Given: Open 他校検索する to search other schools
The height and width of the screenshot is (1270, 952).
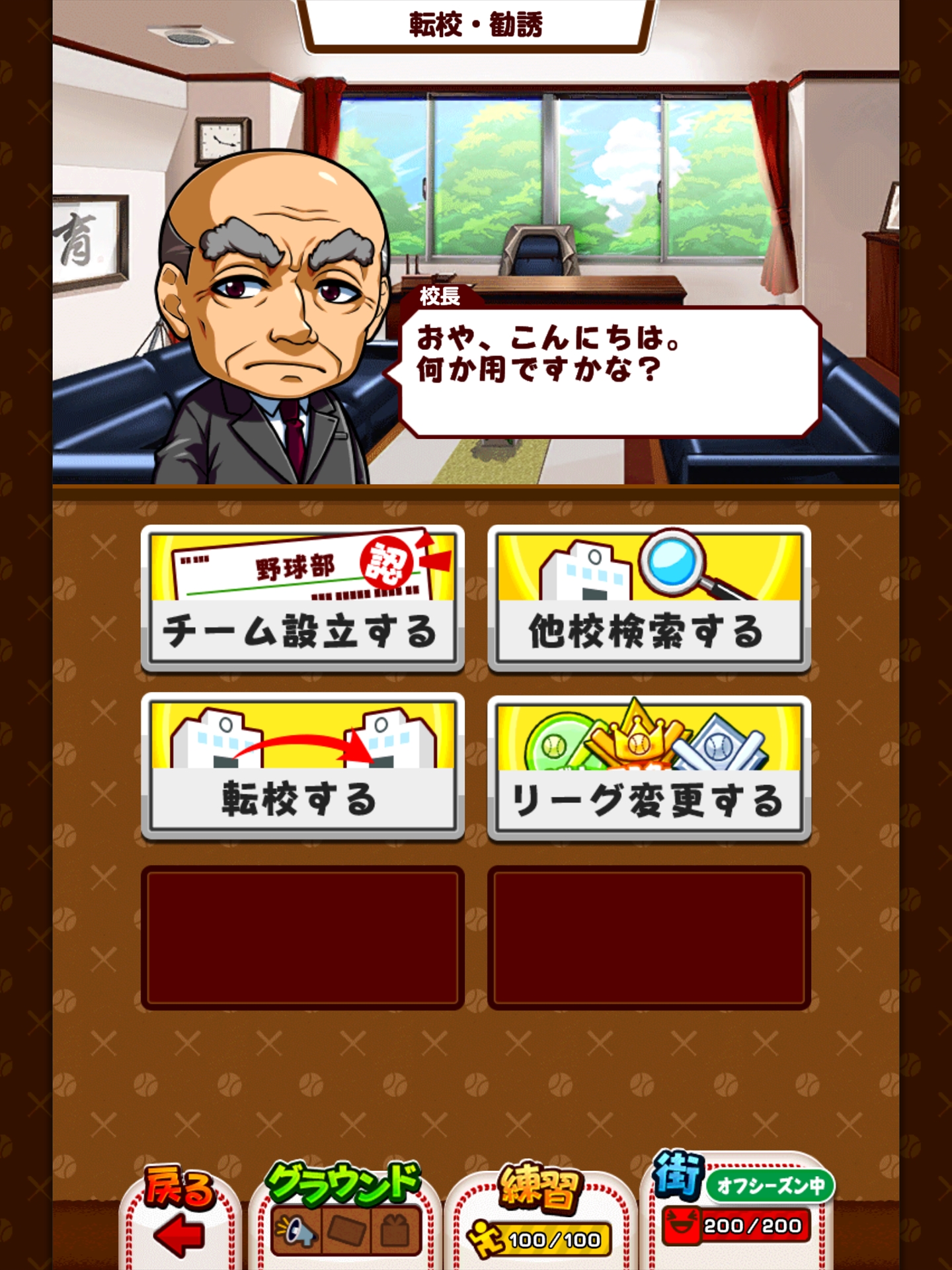Looking at the screenshot, I should (649, 599).
